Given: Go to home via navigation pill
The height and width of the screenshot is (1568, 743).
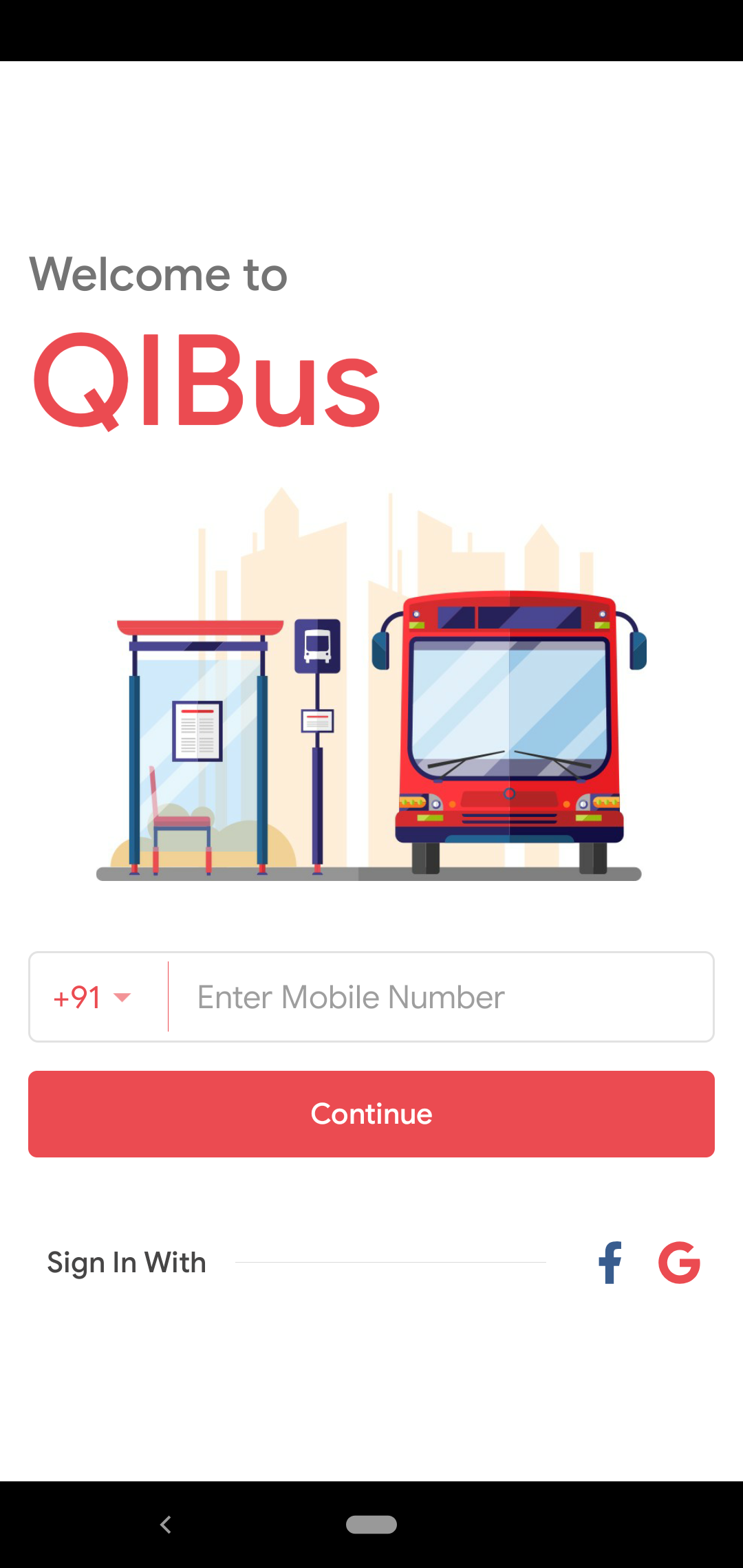Looking at the screenshot, I should click(x=371, y=1525).
